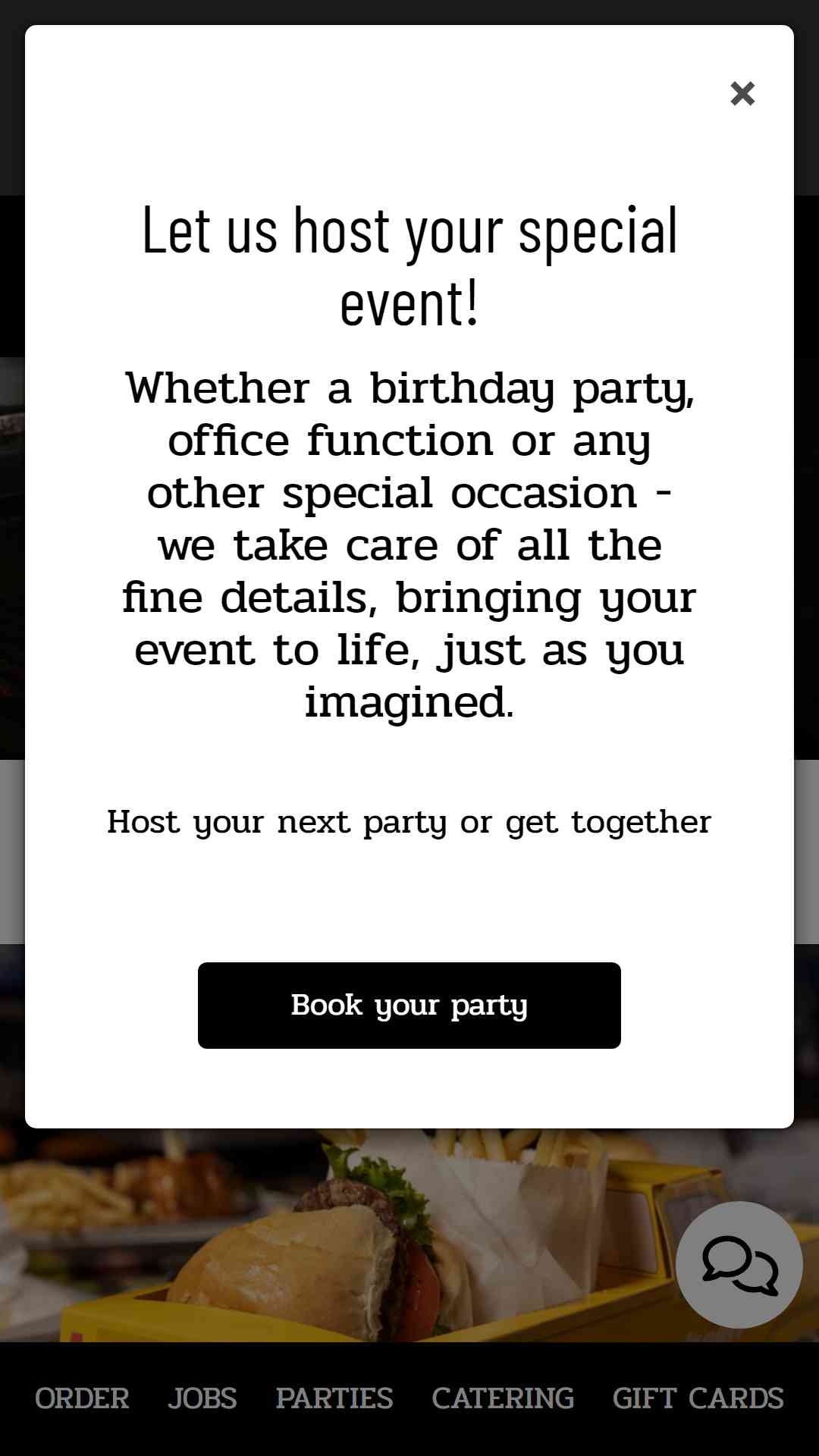Screen dimensions: 819x1456
Task: Switch to the Parties section
Action: (x=334, y=1398)
